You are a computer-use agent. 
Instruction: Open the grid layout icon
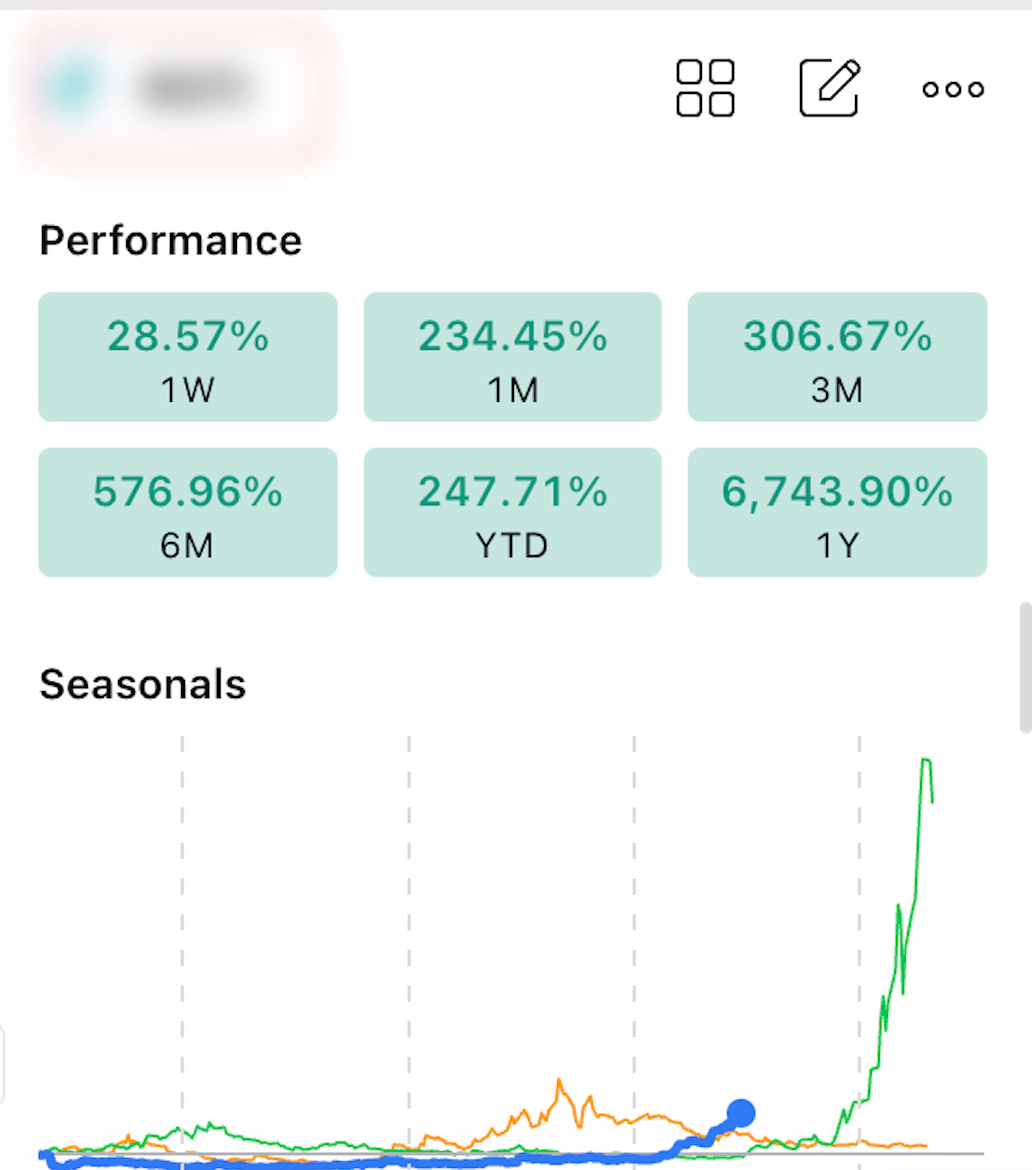point(705,88)
